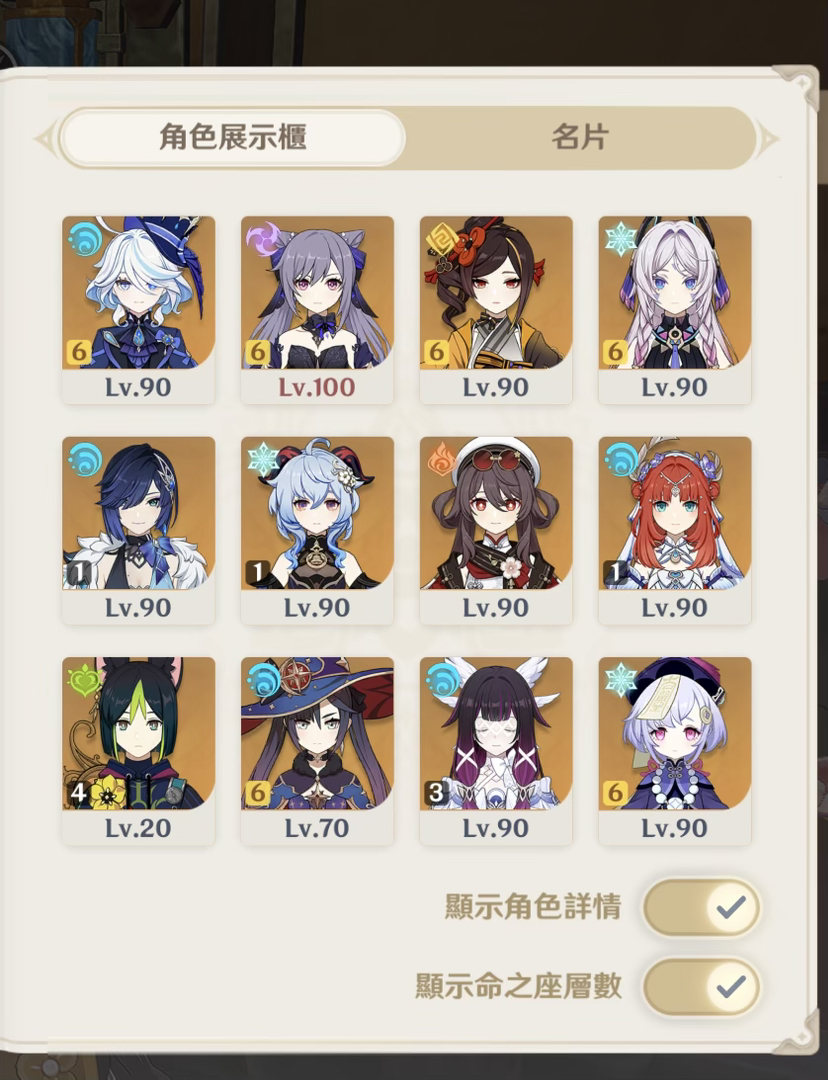Open the Cryo character with talisman hat
This screenshot has width=828, height=1080.
[675, 749]
